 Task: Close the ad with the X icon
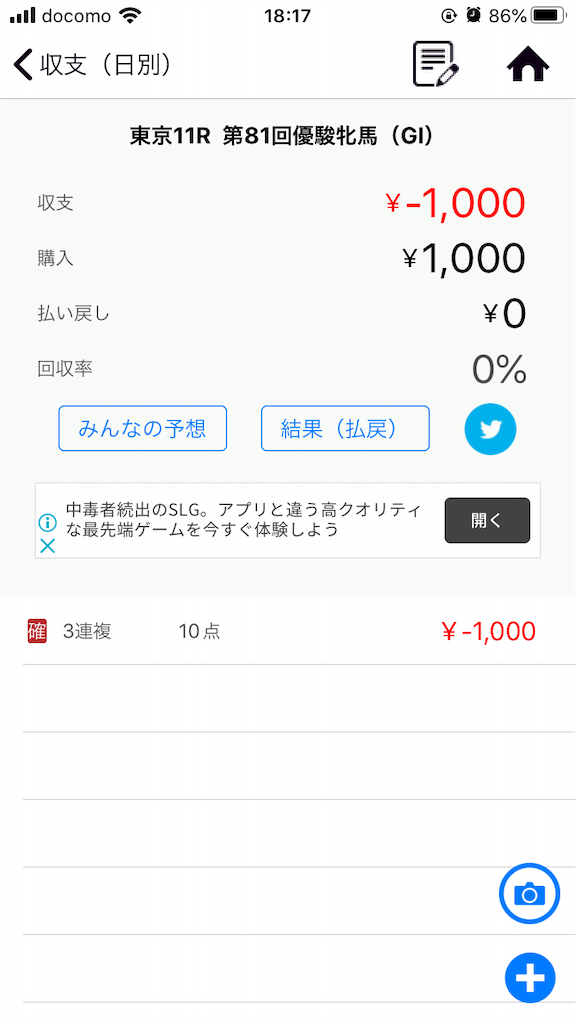point(47,547)
